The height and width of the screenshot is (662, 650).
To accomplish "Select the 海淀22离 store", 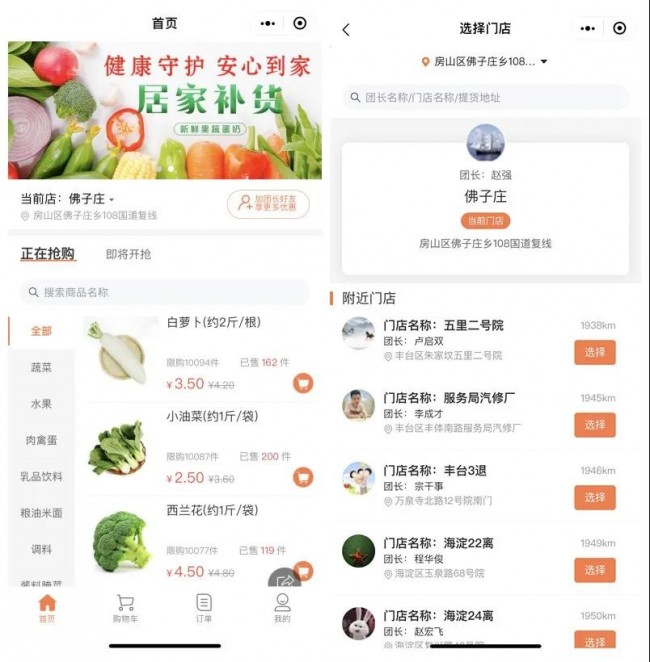I will [594, 569].
